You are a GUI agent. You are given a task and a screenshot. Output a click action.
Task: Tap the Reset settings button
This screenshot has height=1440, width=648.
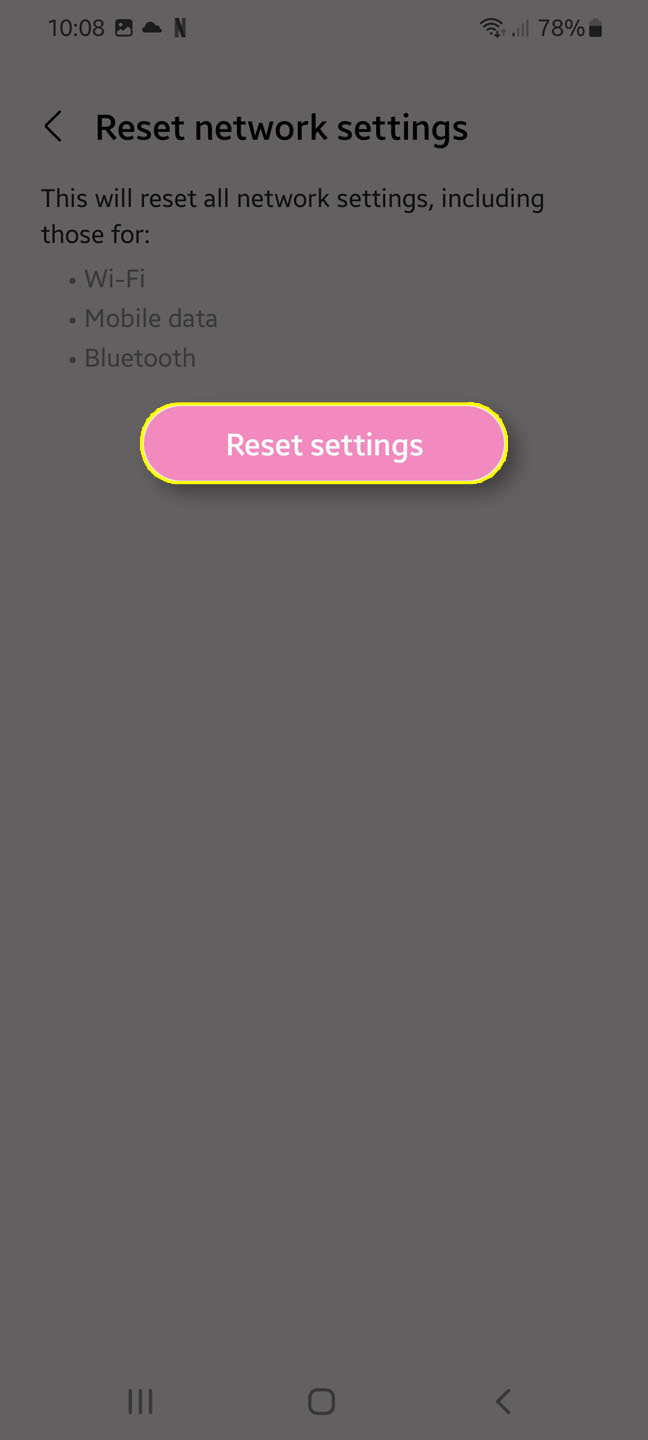[324, 444]
